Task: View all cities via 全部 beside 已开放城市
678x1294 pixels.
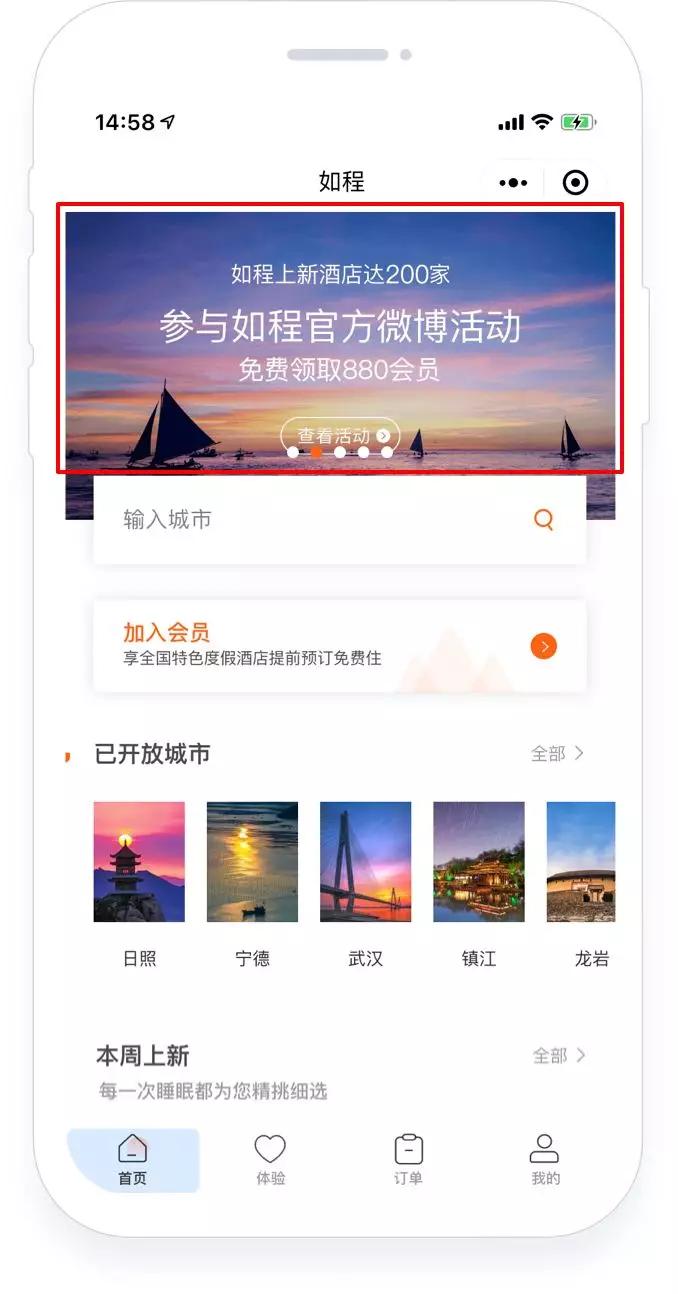Action: coord(558,753)
